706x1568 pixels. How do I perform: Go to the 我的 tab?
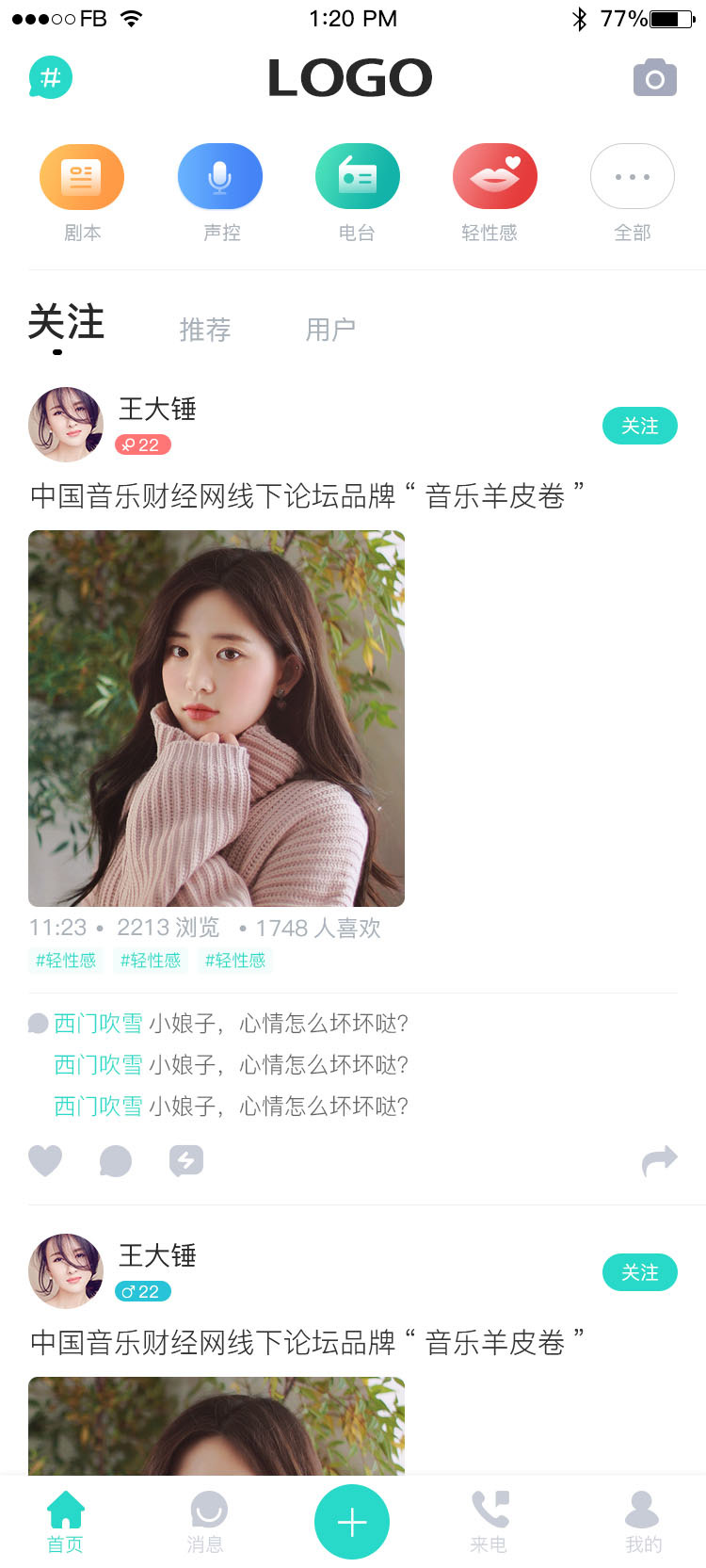click(643, 1522)
